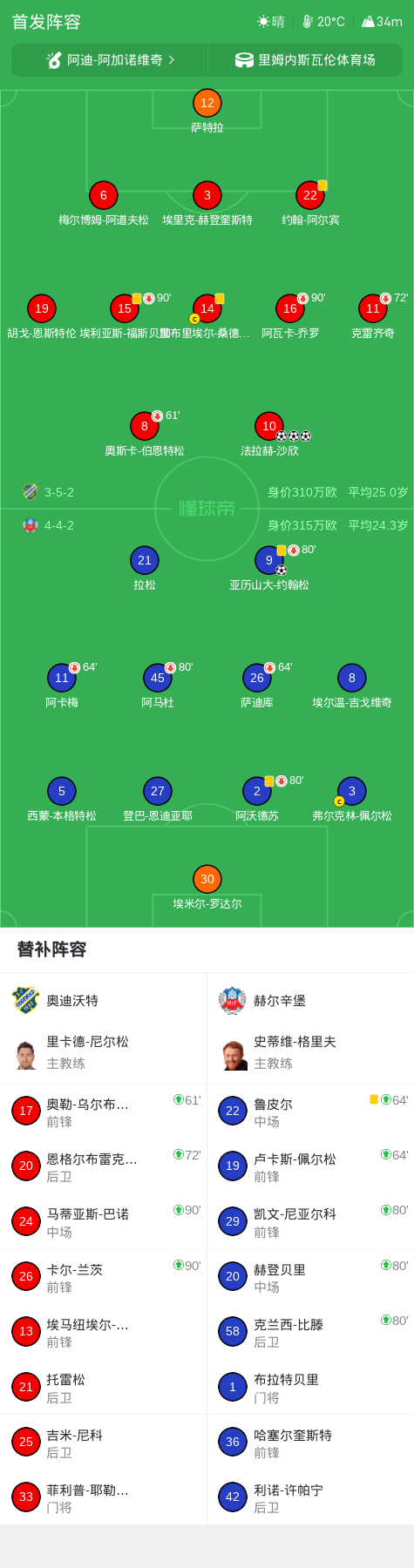Open substitute 马蒂亚斯-巴诺 number 24
The height and width of the screenshot is (1568, 414).
point(104,1221)
